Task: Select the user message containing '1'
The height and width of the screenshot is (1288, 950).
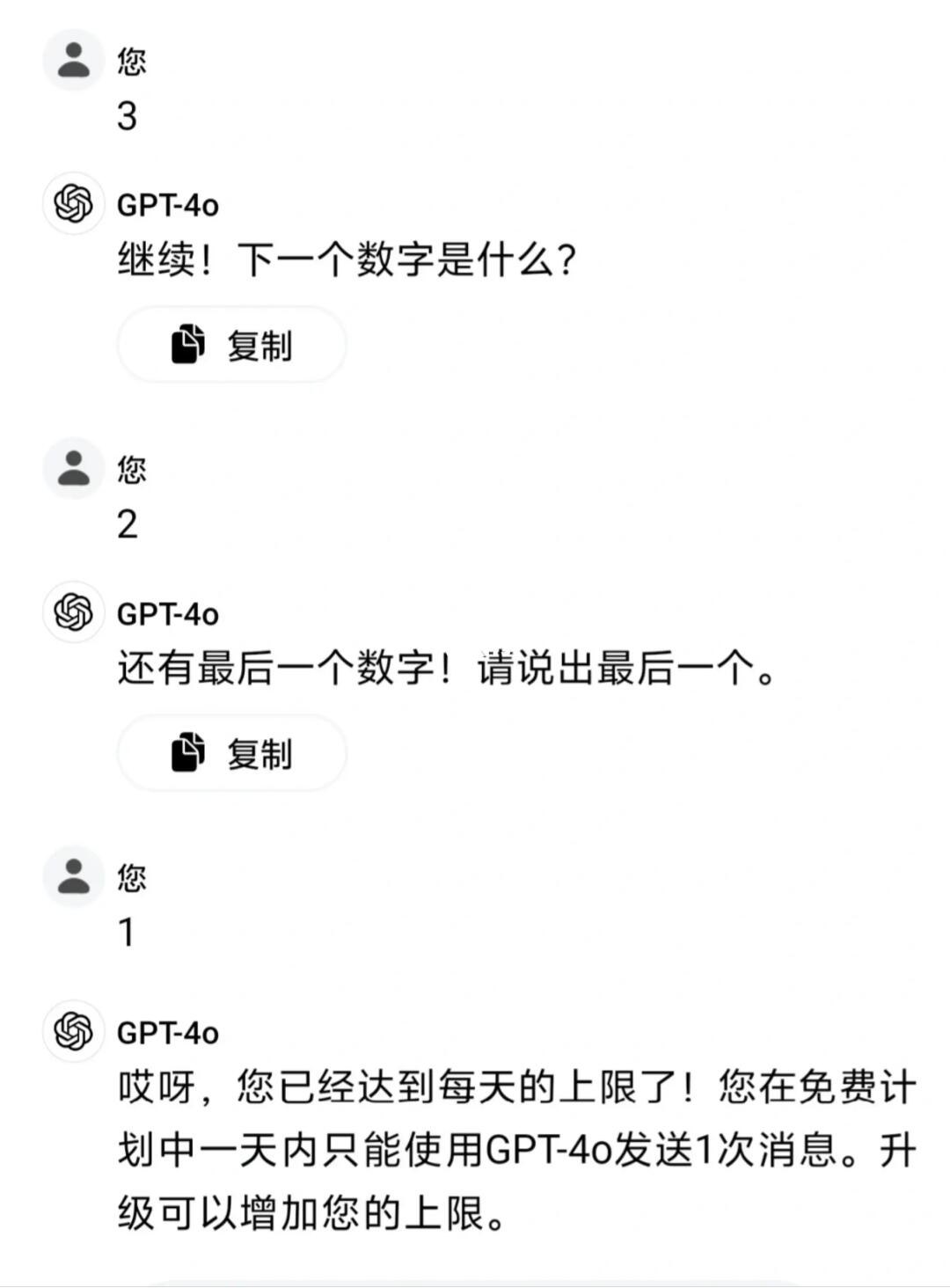Action: (x=125, y=930)
